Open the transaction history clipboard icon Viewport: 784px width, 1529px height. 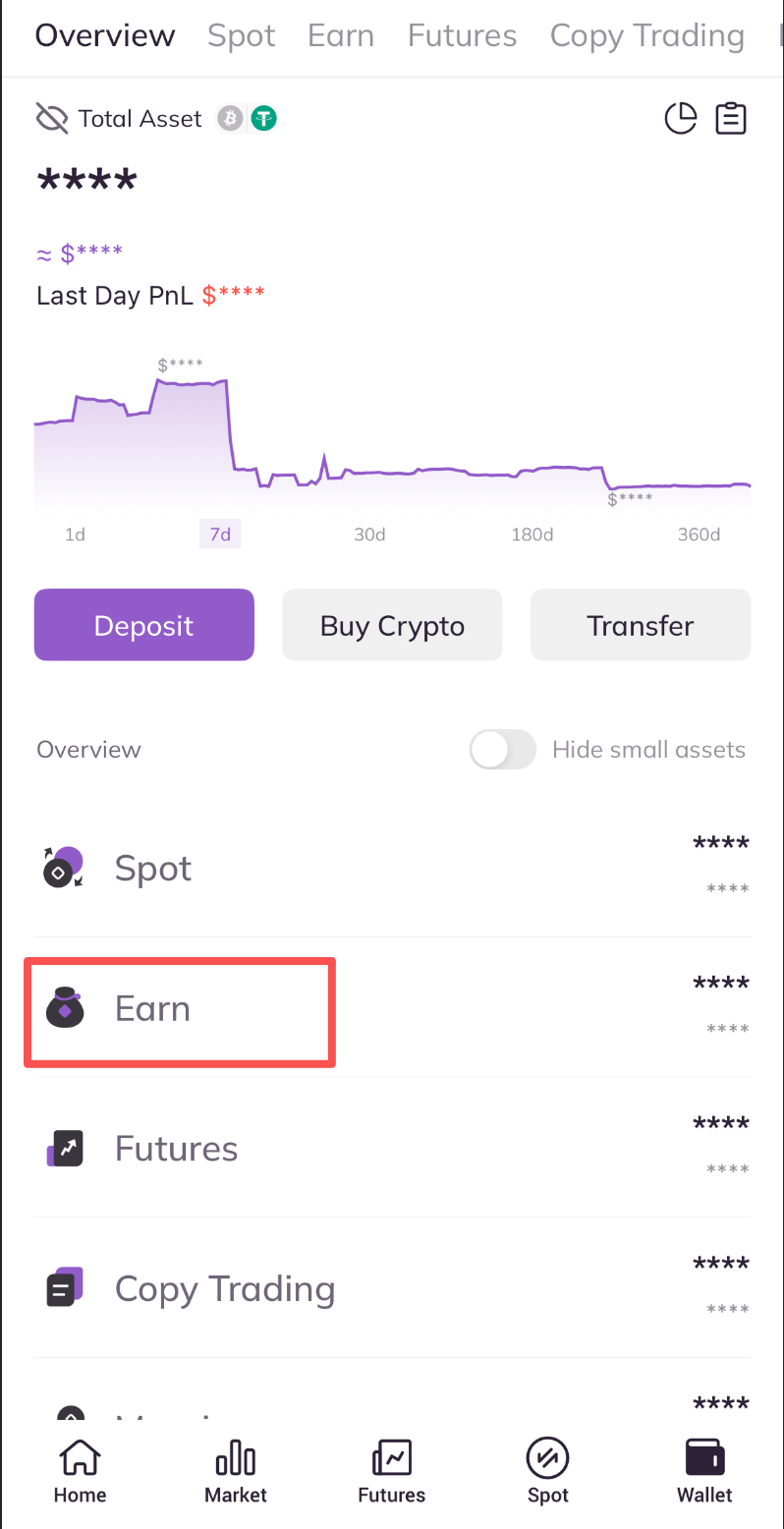click(730, 119)
